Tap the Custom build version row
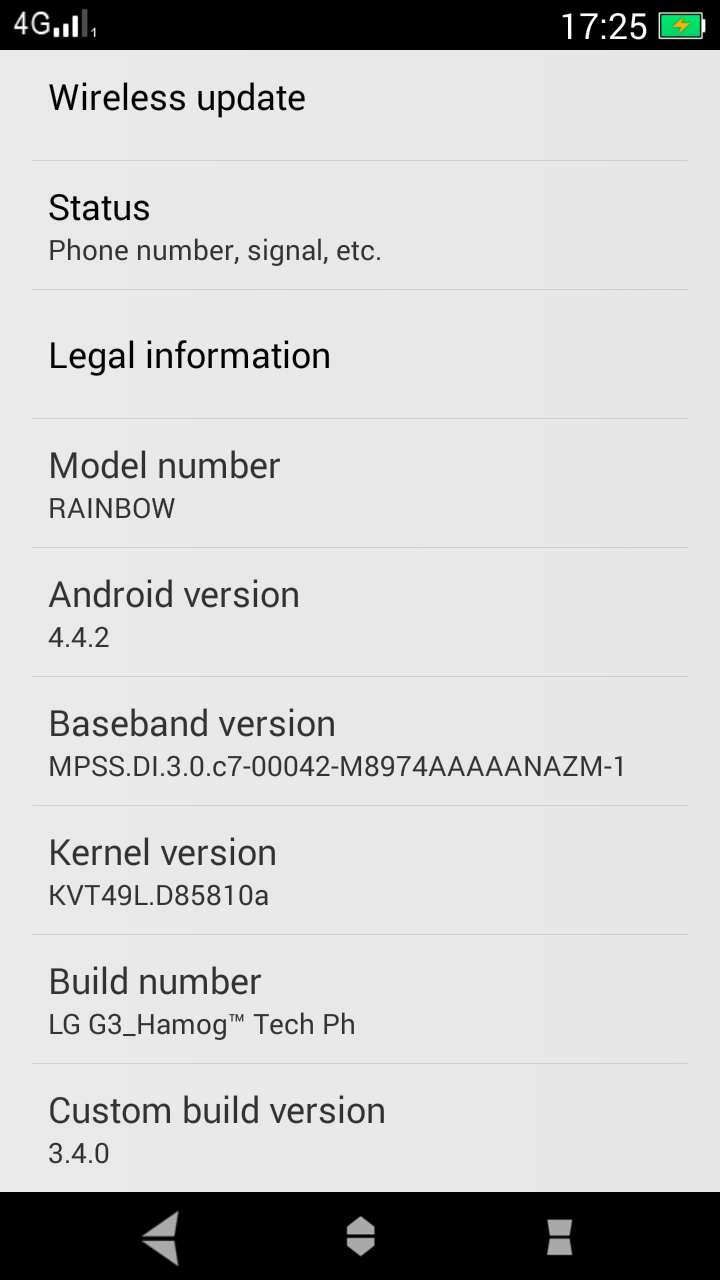Screen dimensions: 720x1280 point(360,1129)
